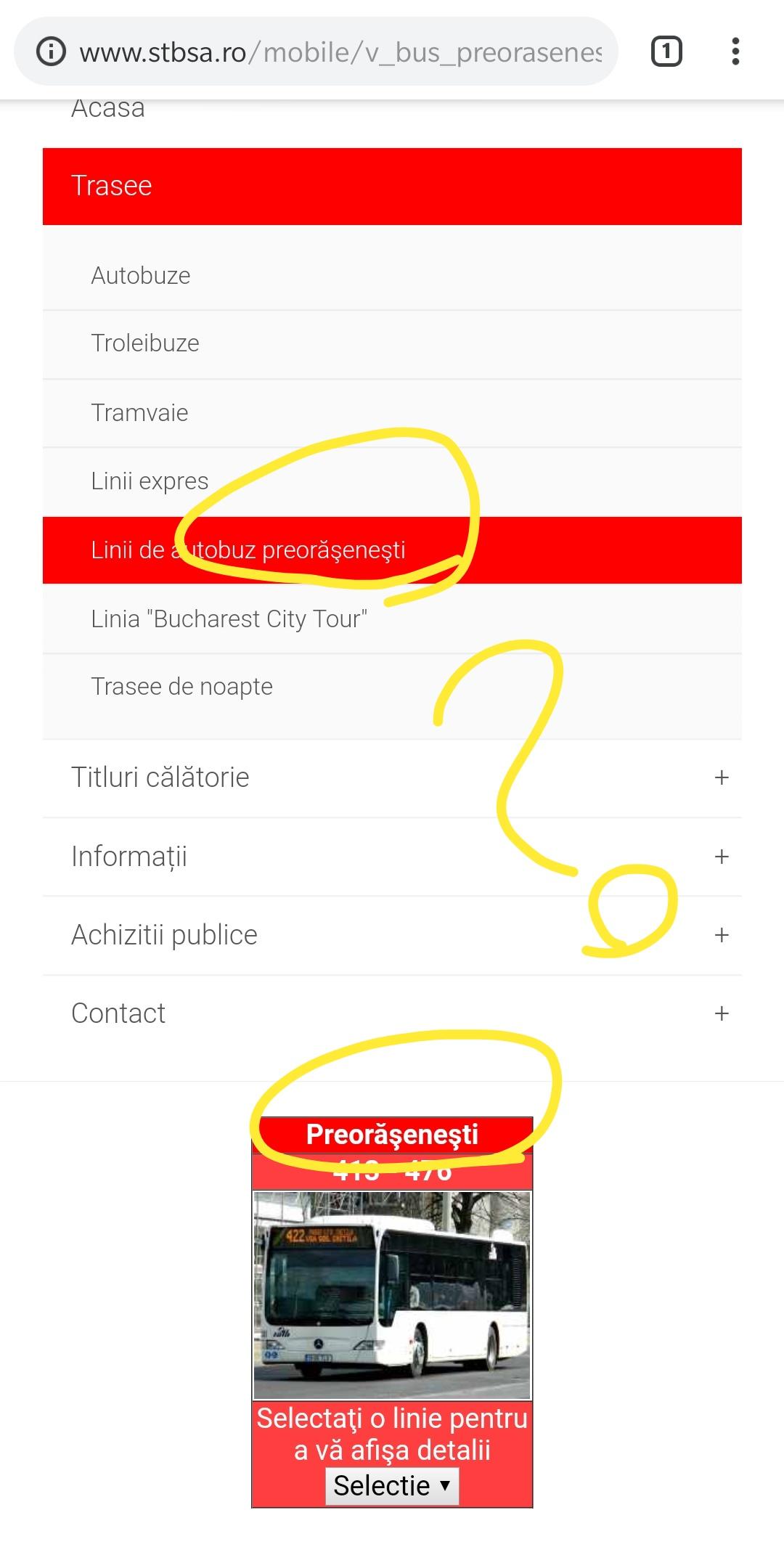Open the tab switcher
Screen dimensions: 784x1547
click(666, 52)
